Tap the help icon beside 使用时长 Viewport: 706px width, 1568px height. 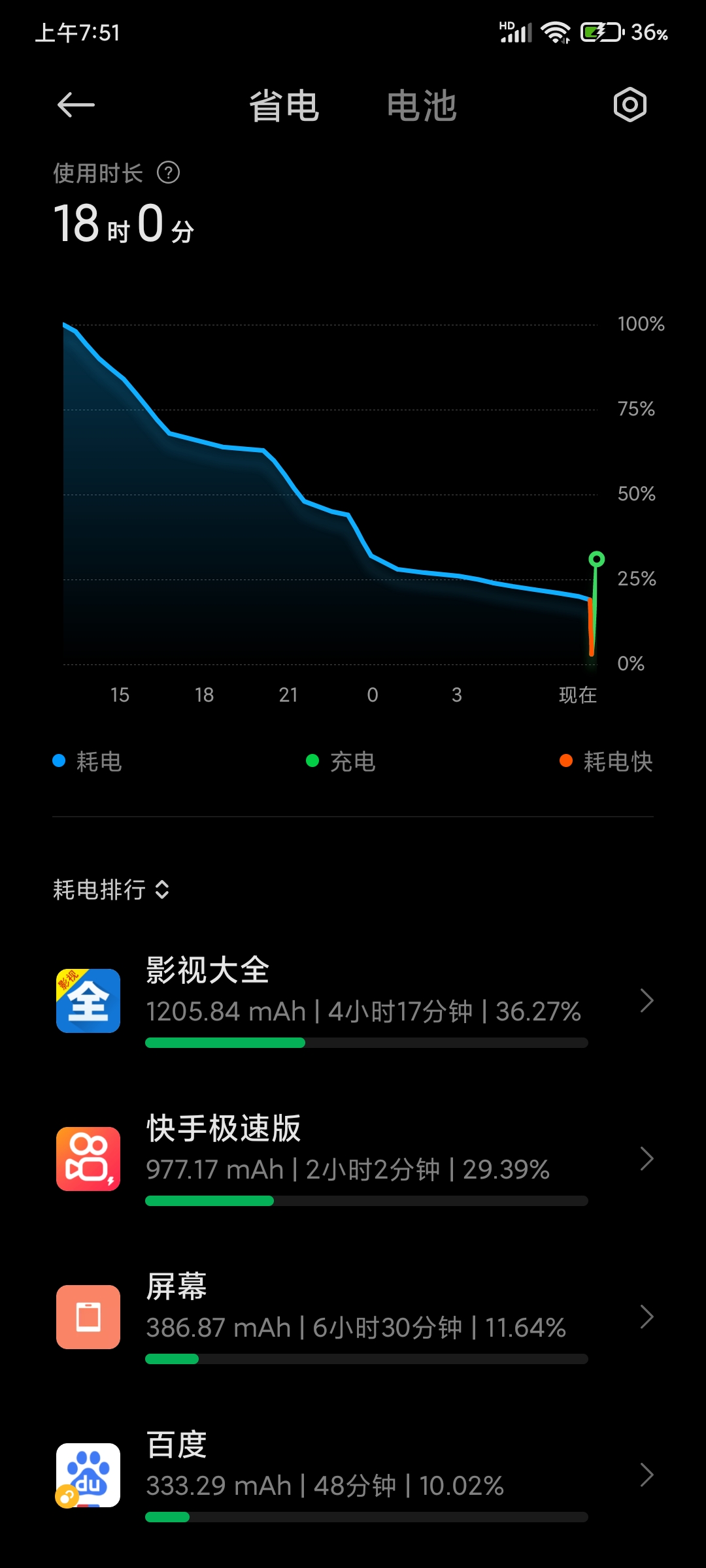pos(169,172)
